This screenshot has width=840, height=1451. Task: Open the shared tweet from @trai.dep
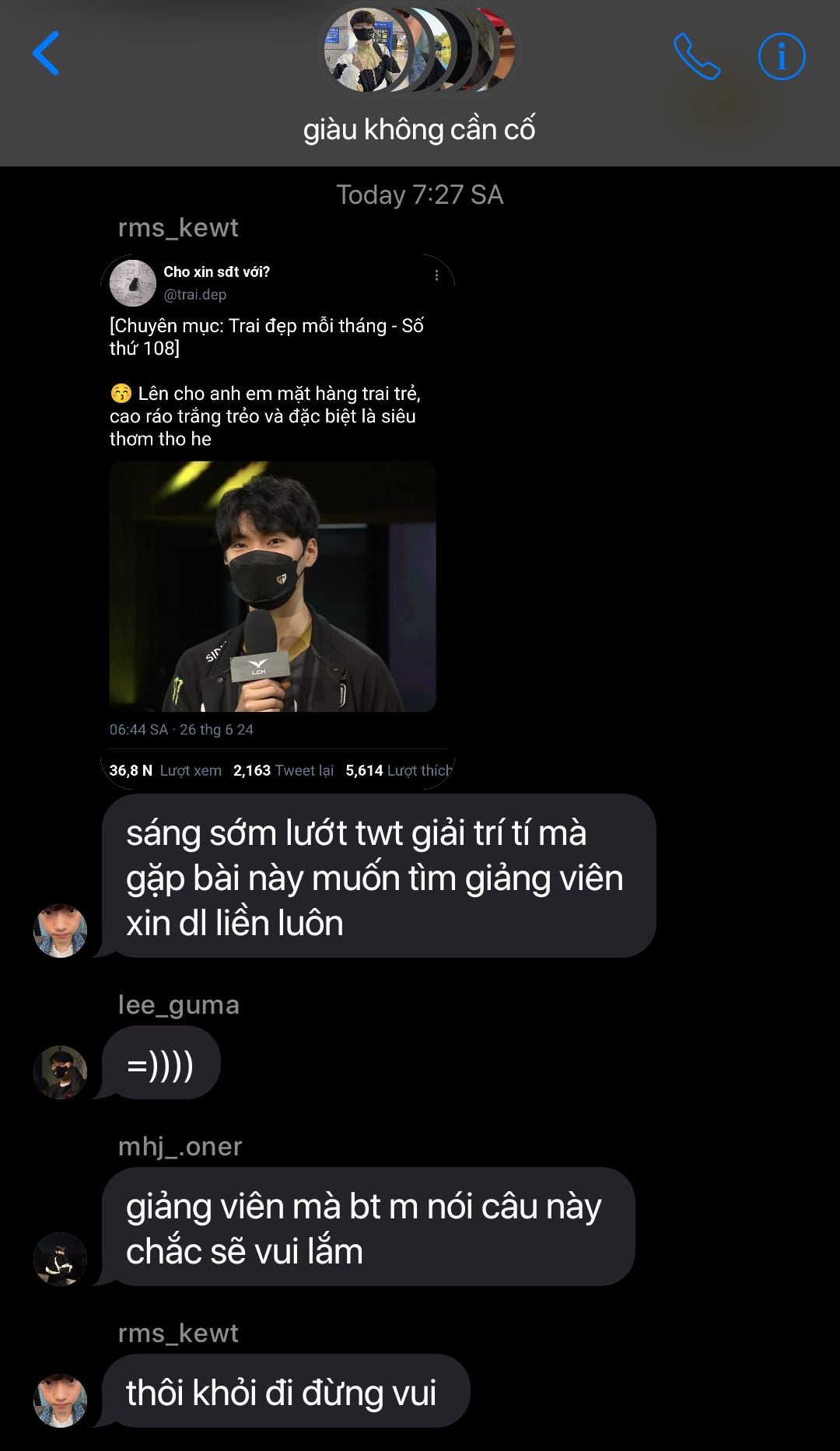pyautogui.click(x=278, y=522)
